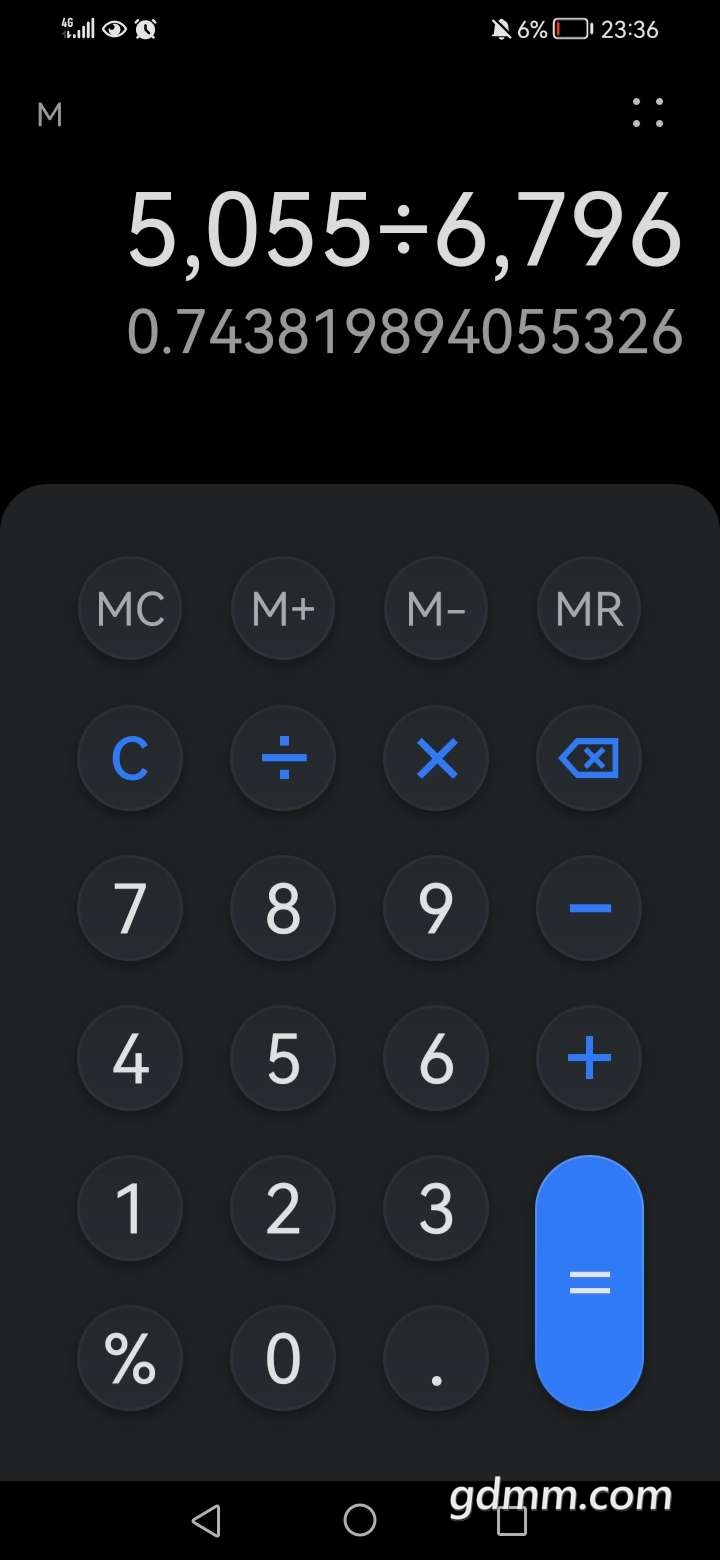Tap the percent key

point(130,1358)
